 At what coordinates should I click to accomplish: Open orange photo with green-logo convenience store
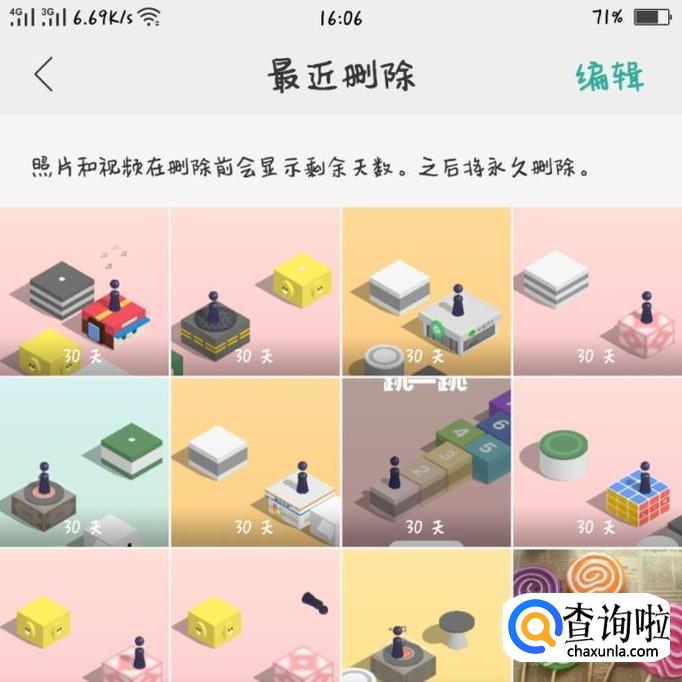(x=426, y=291)
